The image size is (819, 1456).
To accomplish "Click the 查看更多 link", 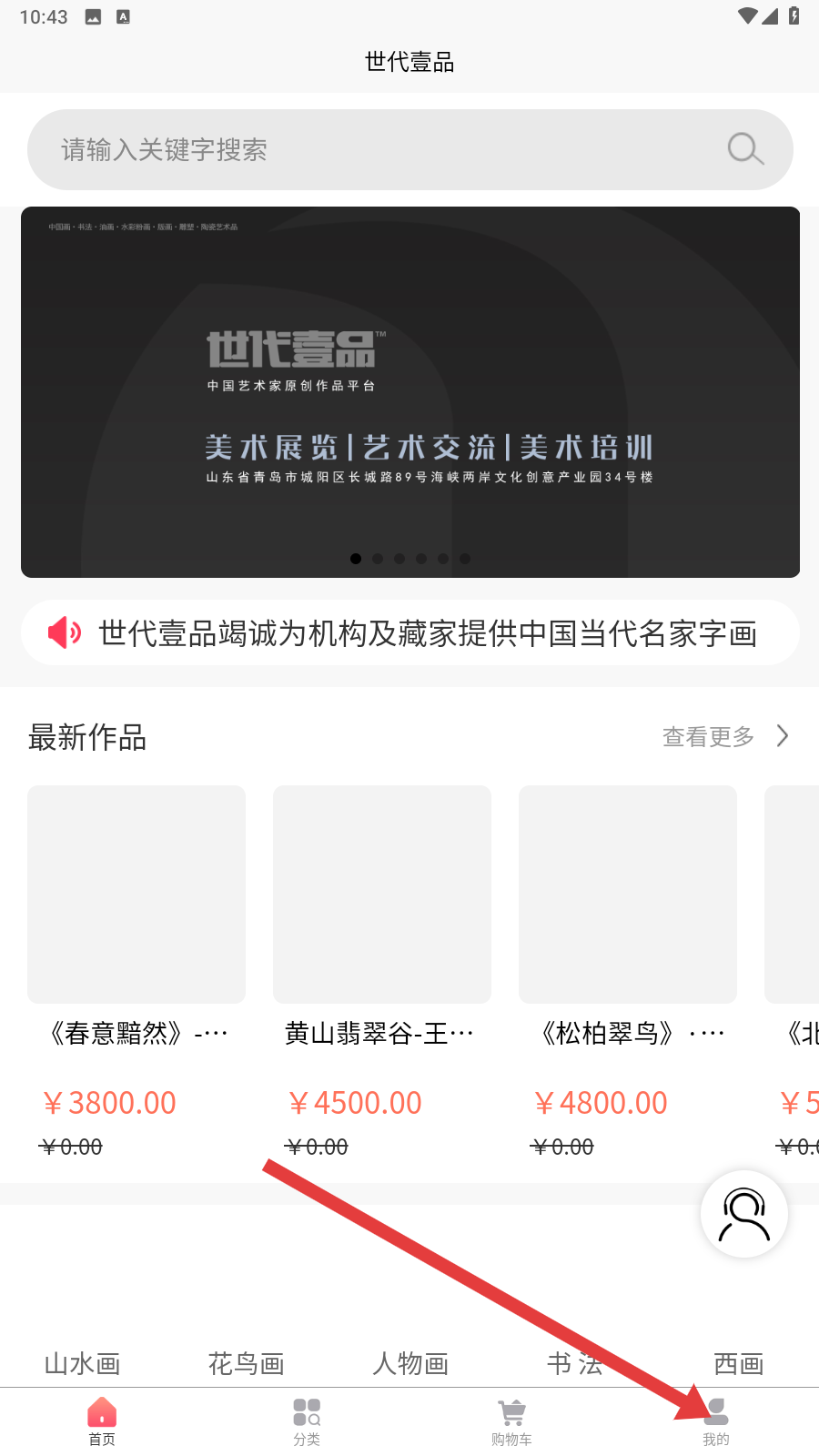I will [x=706, y=737].
